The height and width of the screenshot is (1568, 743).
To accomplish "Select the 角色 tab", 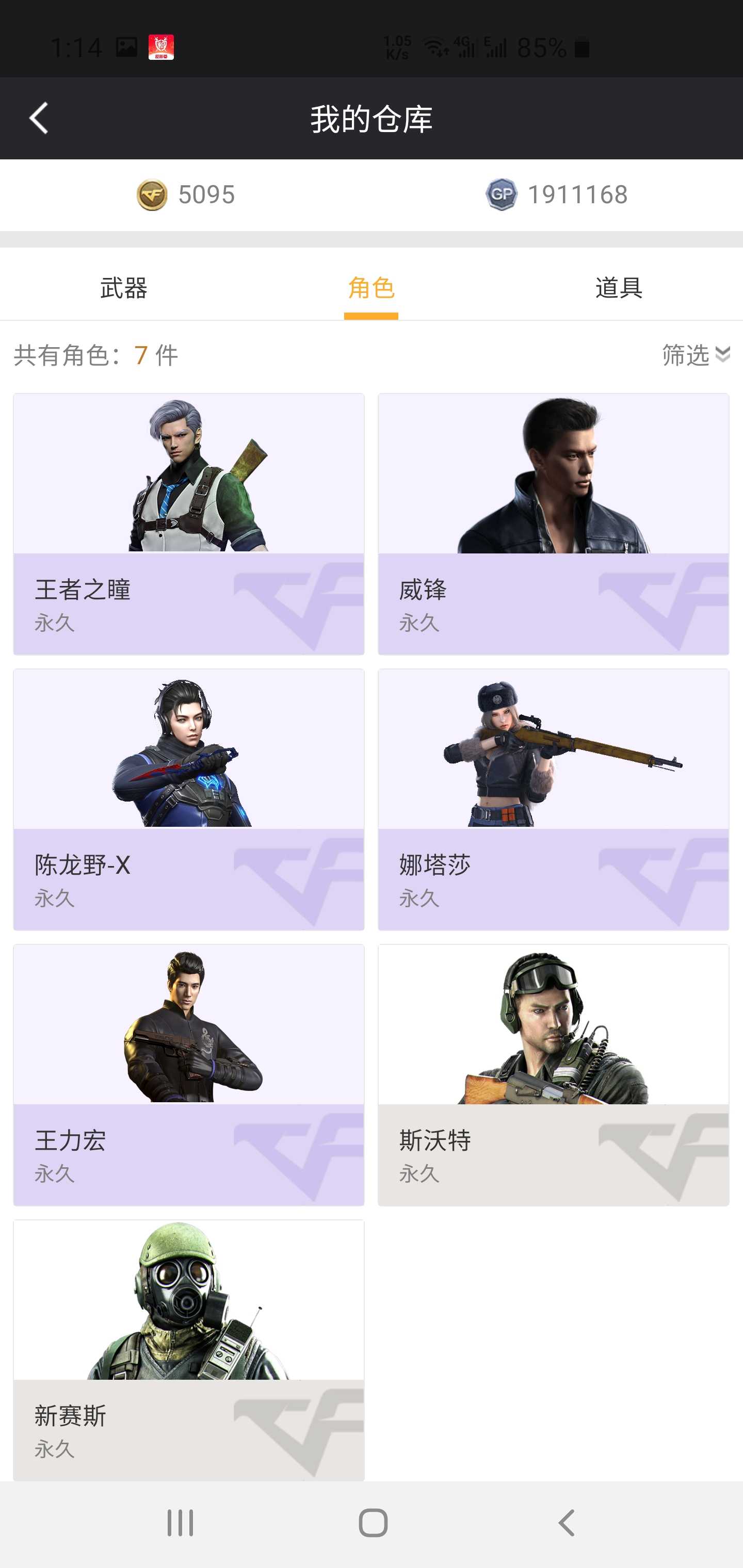I will click(371, 287).
